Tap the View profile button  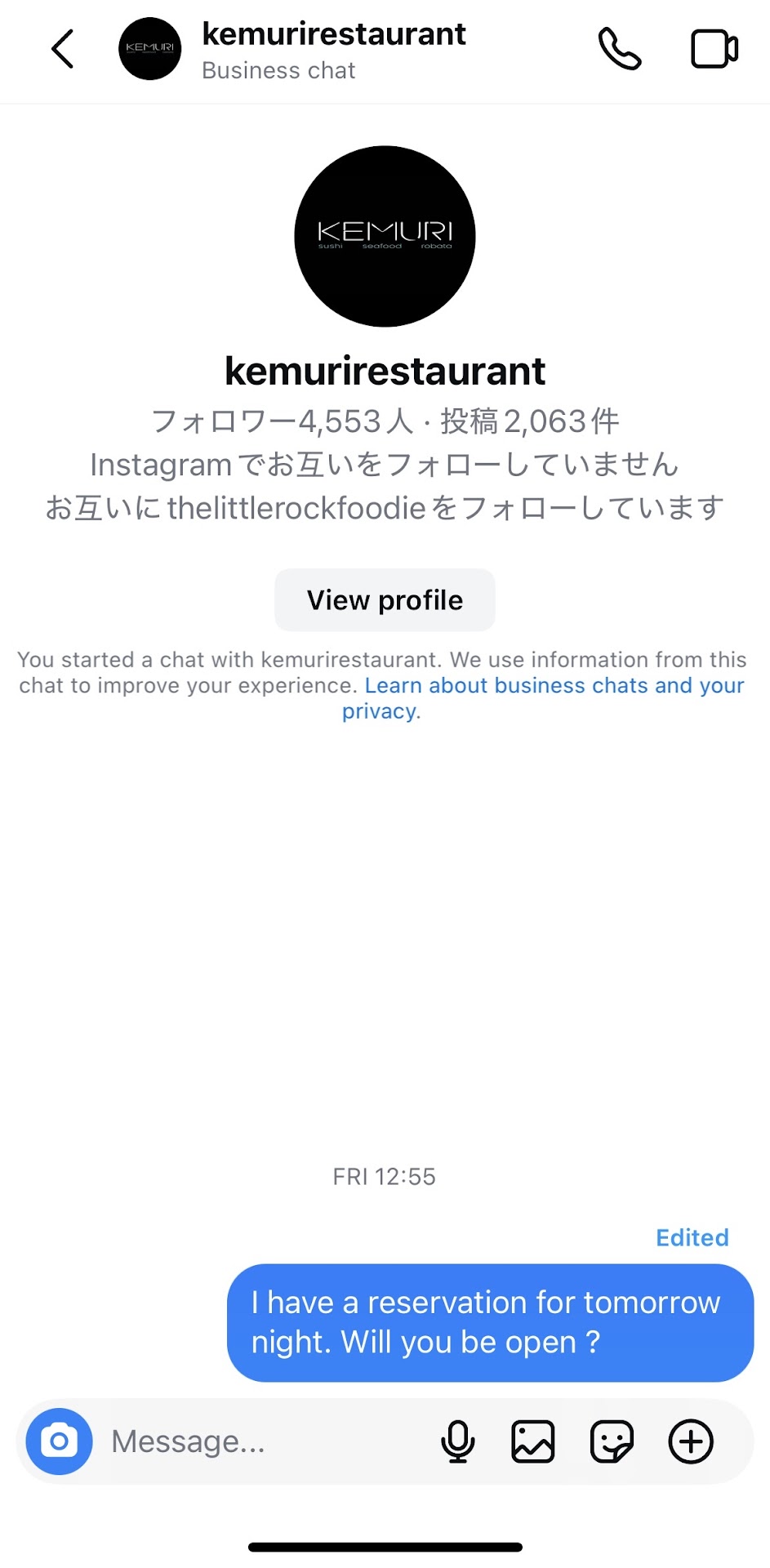click(x=385, y=600)
